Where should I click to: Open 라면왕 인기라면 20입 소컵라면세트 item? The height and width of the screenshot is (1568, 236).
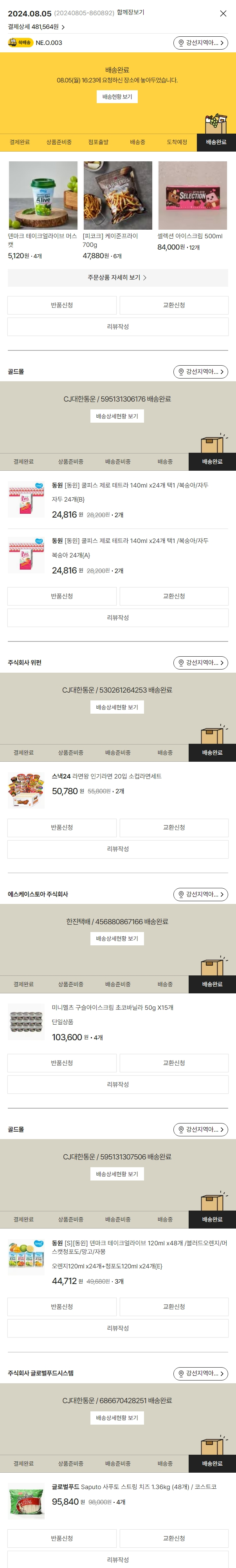pos(107,776)
